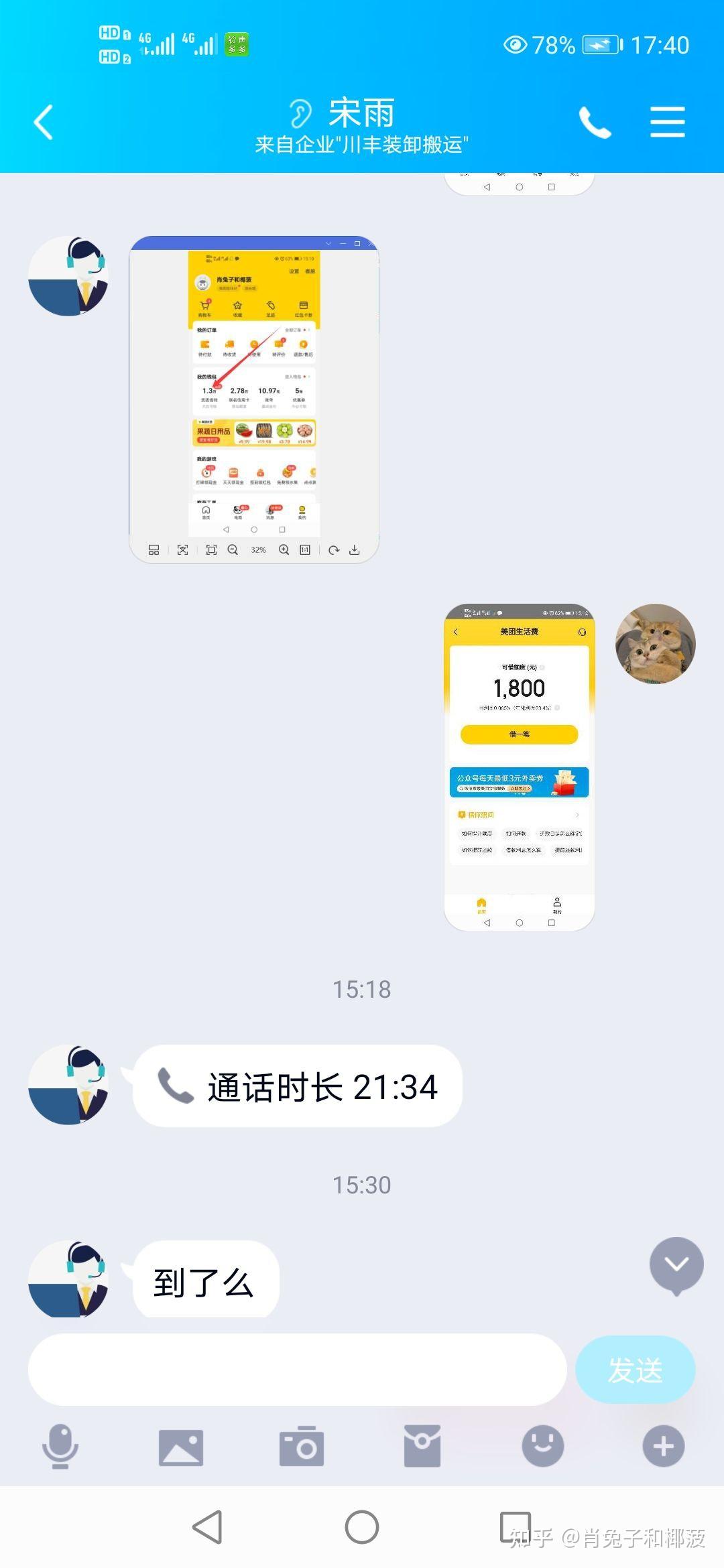Jump to the latest messages
The height and width of the screenshot is (1568, 724).
click(x=676, y=1264)
